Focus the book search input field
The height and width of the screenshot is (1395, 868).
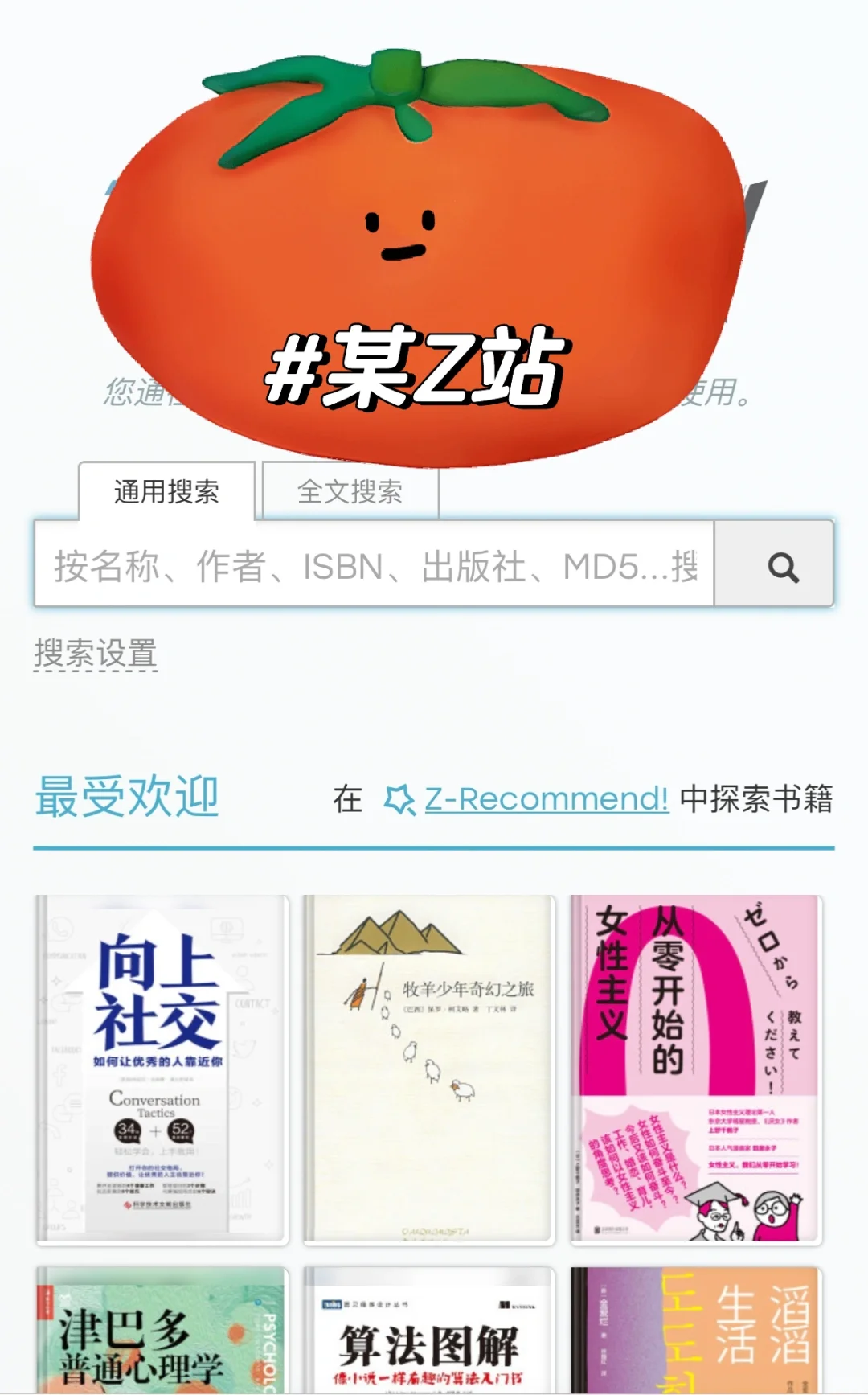point(375,564)
